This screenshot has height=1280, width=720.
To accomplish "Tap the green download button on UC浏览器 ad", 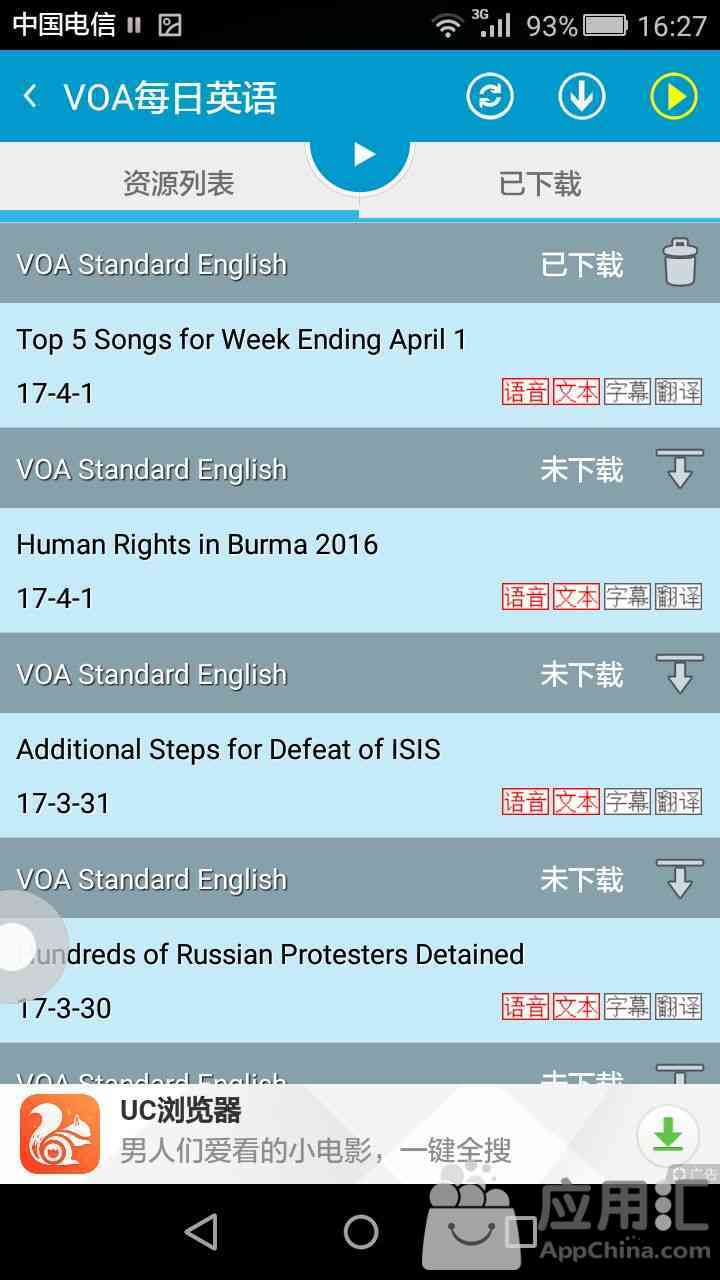I will [x=668, y=1134].
